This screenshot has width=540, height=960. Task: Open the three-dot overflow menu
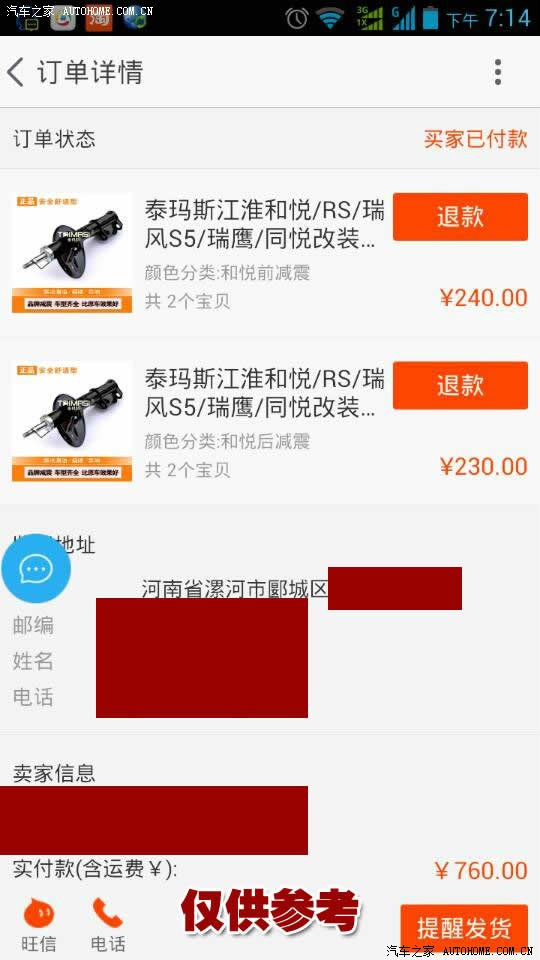point(498,72)
